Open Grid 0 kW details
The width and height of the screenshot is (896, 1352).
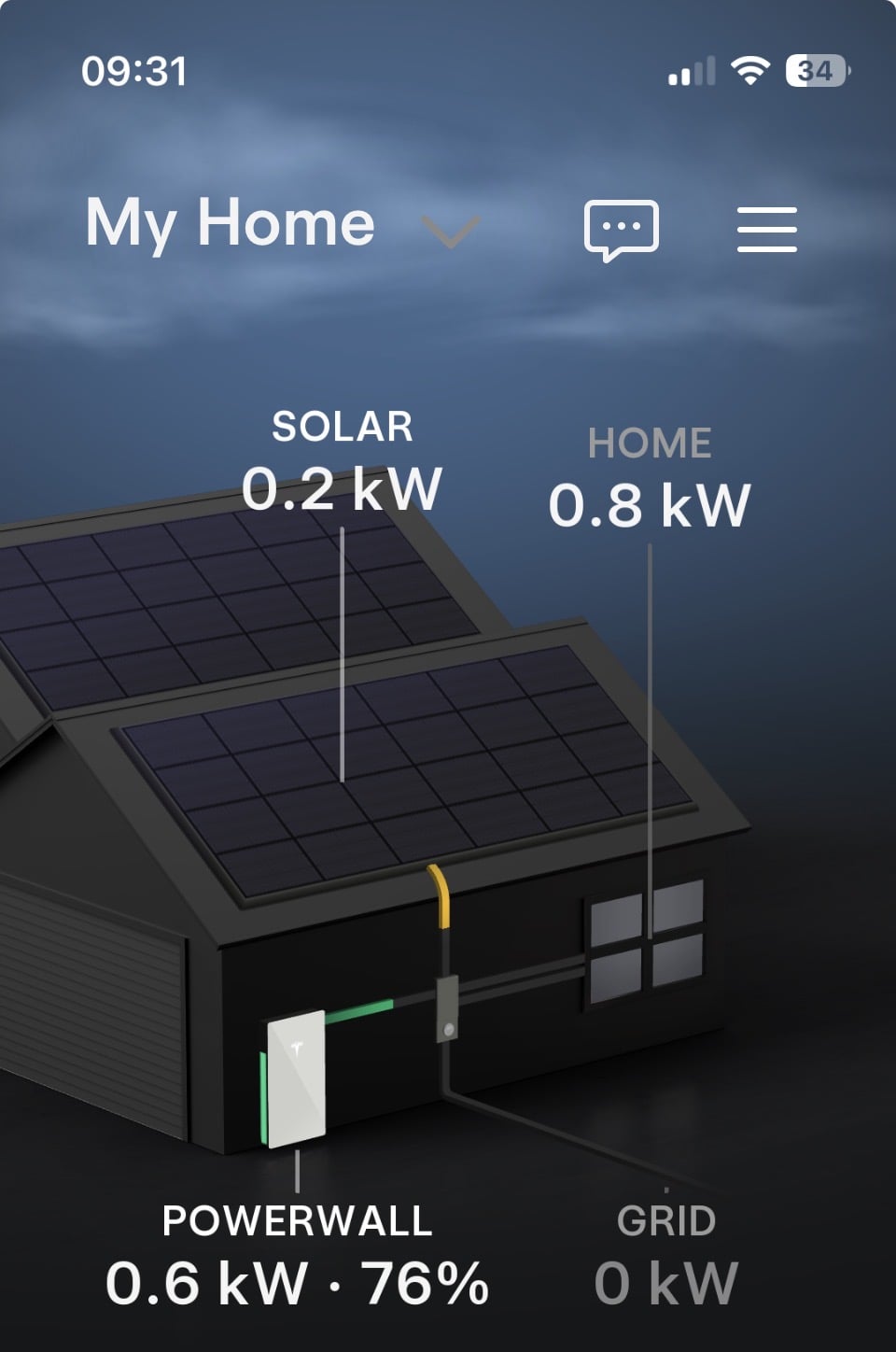[x=666, y=1257]
